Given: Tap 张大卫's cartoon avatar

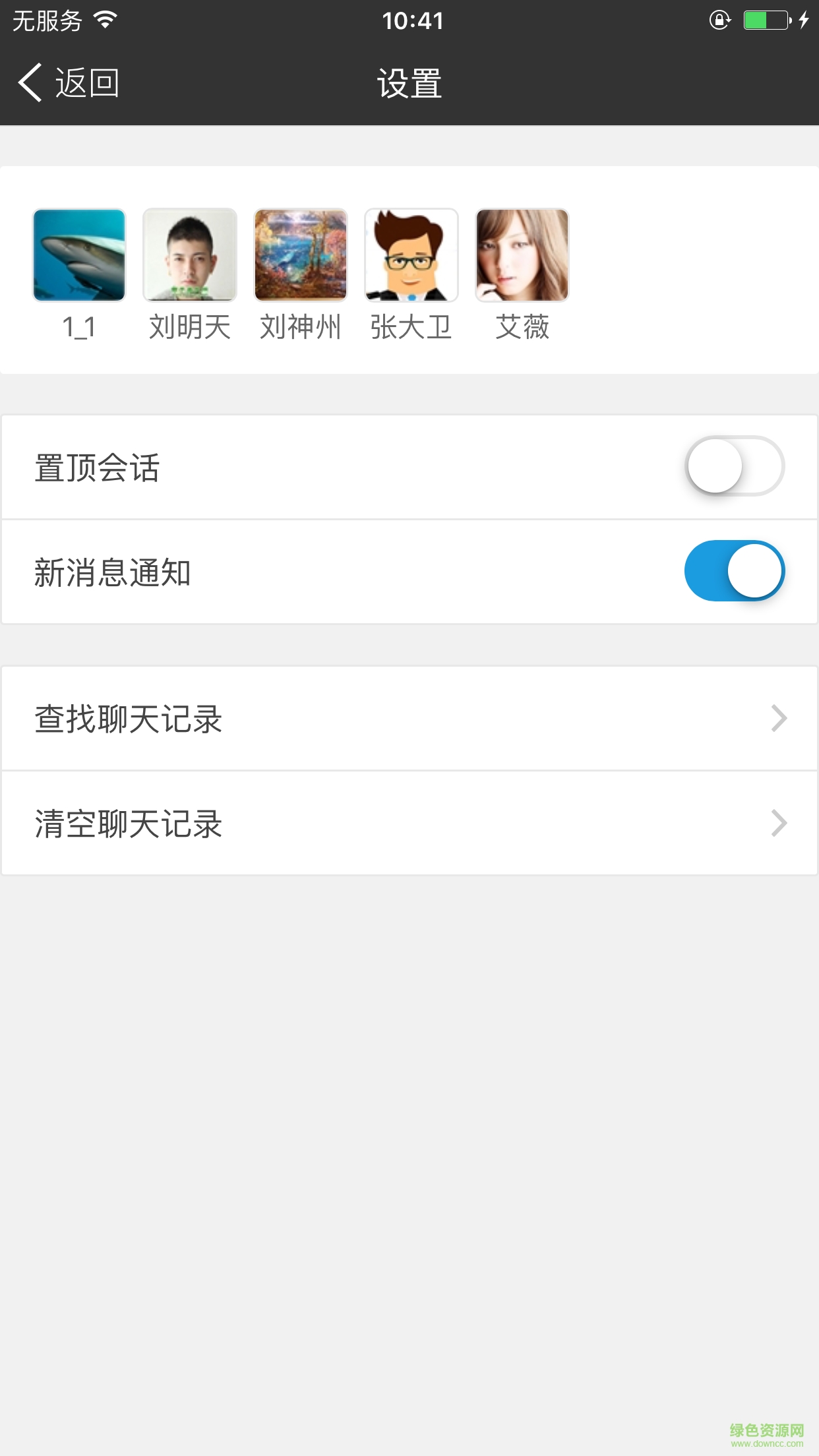Looking at the screenshot, I should coord(411,255).
